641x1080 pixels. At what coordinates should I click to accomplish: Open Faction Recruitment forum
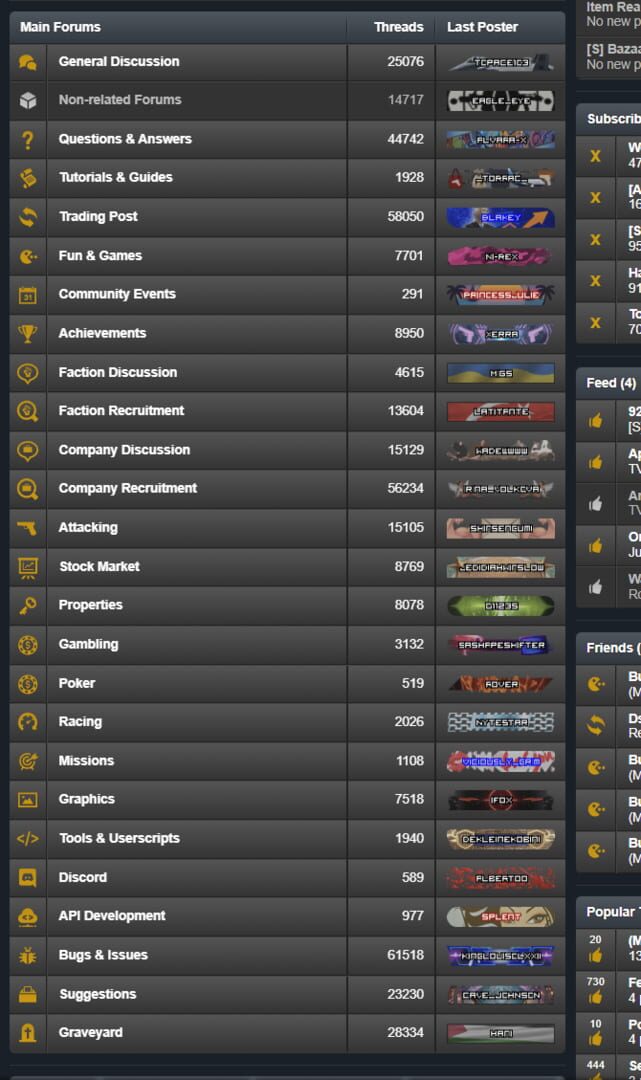coord(121,410)
